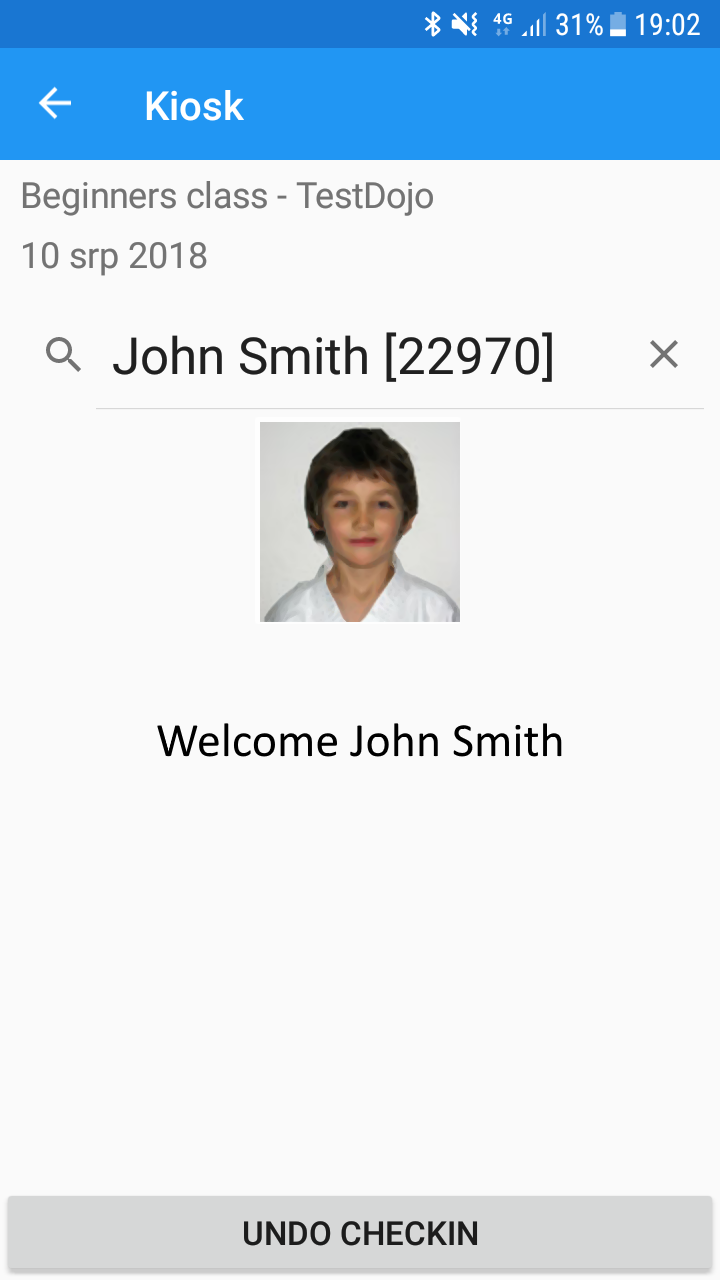Tap the John Smith search field

[368, 356]
